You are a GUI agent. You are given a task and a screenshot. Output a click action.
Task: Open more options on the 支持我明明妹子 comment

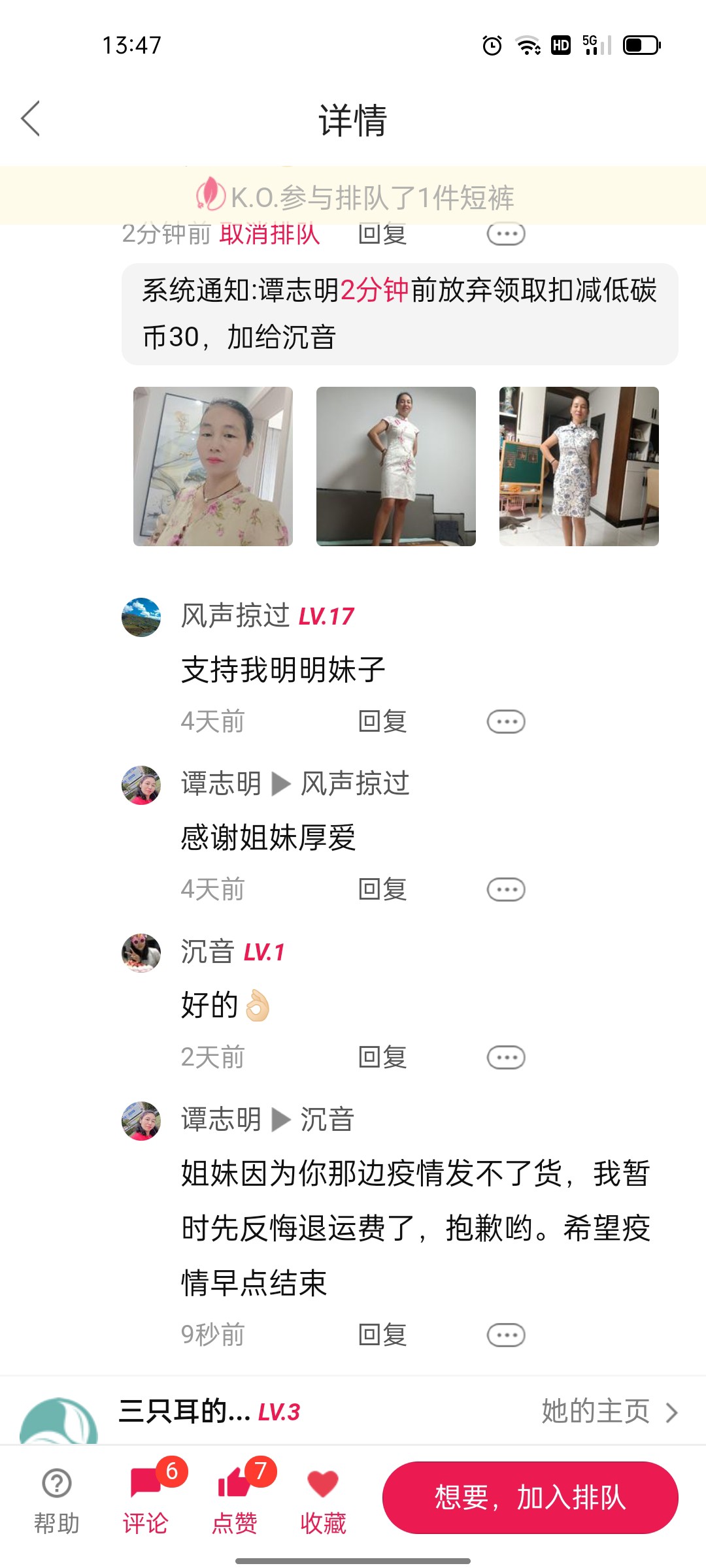pos(506,722)
